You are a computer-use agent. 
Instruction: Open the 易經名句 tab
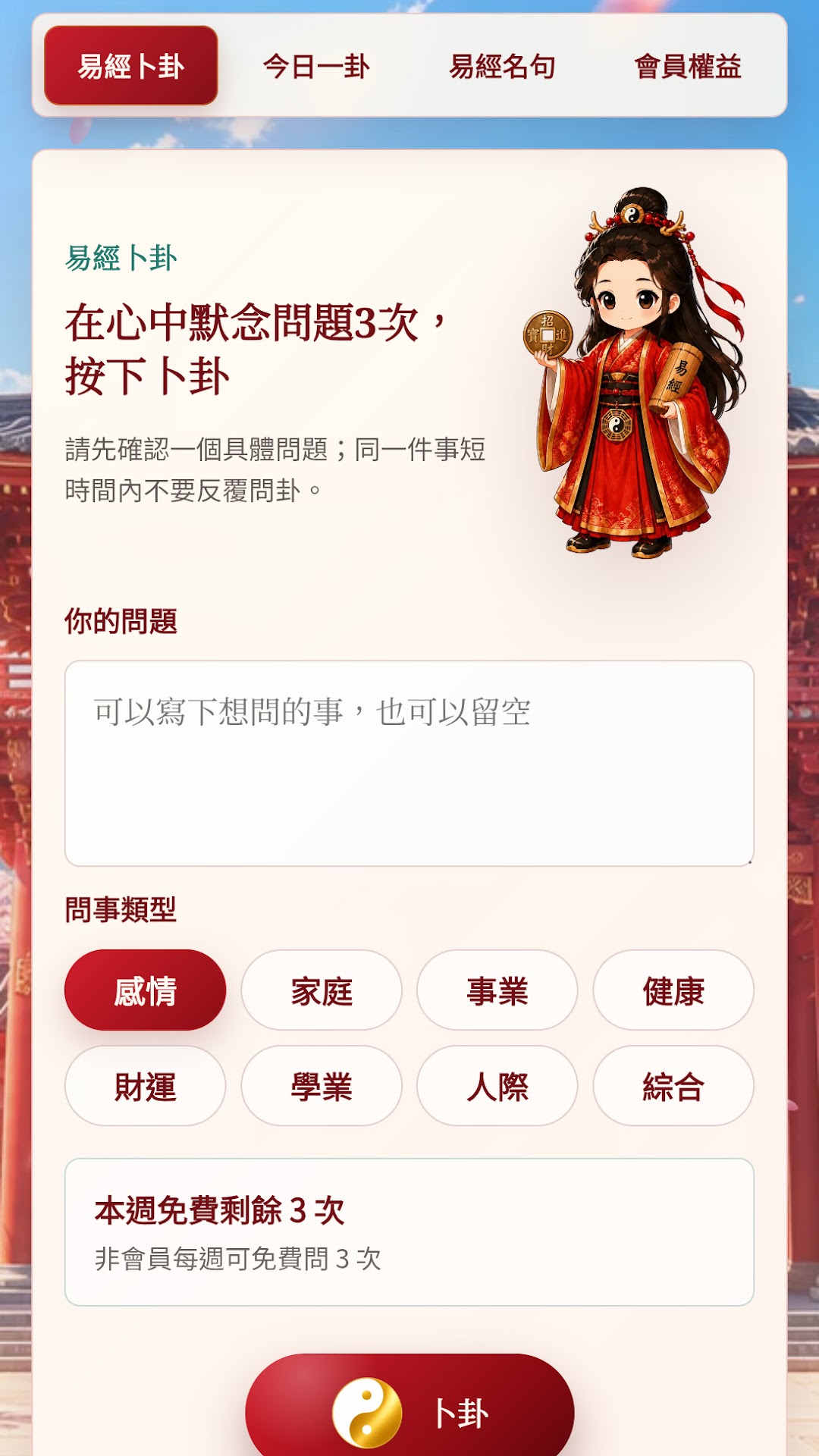[502, 66]
